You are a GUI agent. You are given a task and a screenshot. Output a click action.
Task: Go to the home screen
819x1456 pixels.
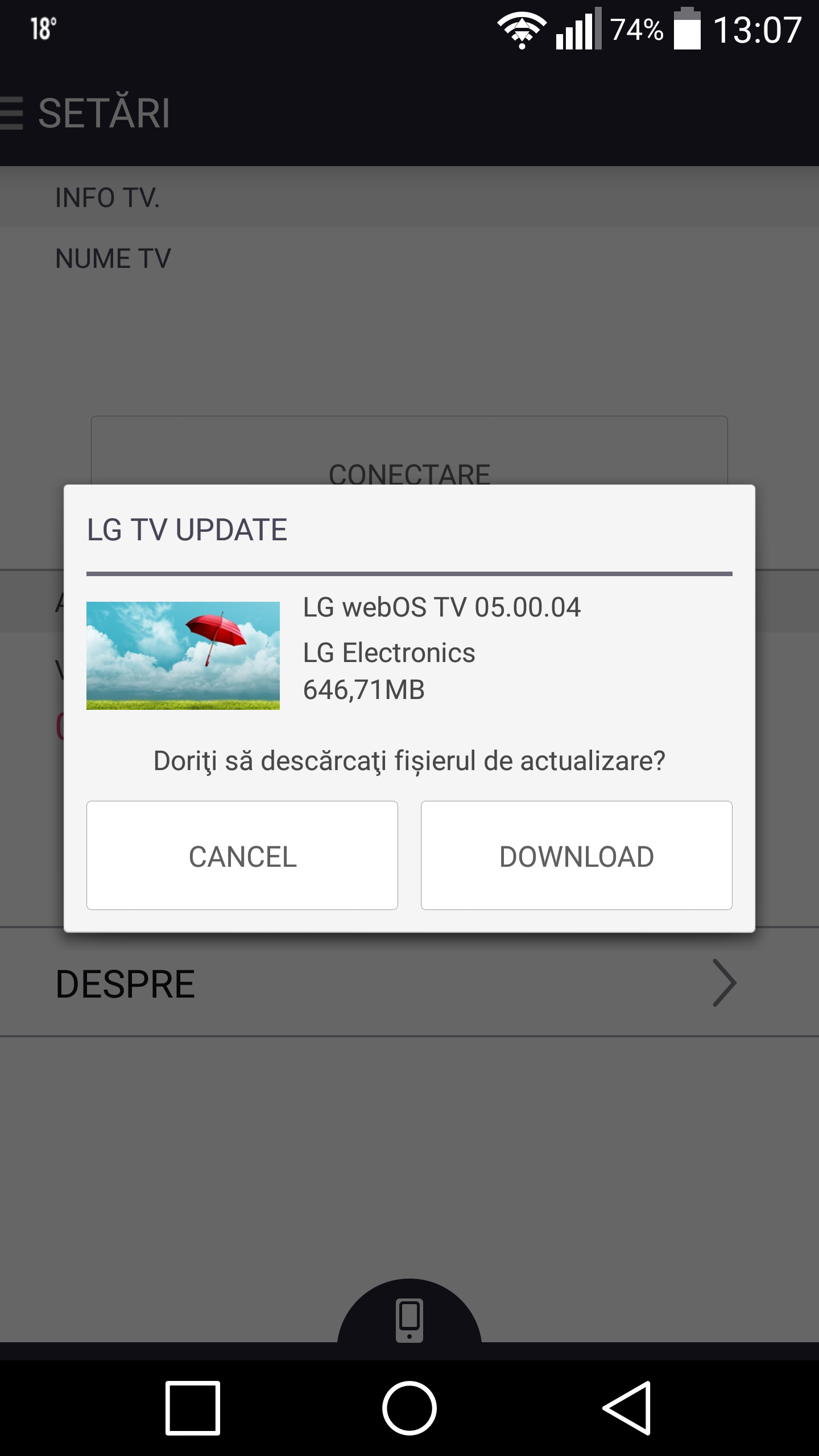tap(409, 1408)
